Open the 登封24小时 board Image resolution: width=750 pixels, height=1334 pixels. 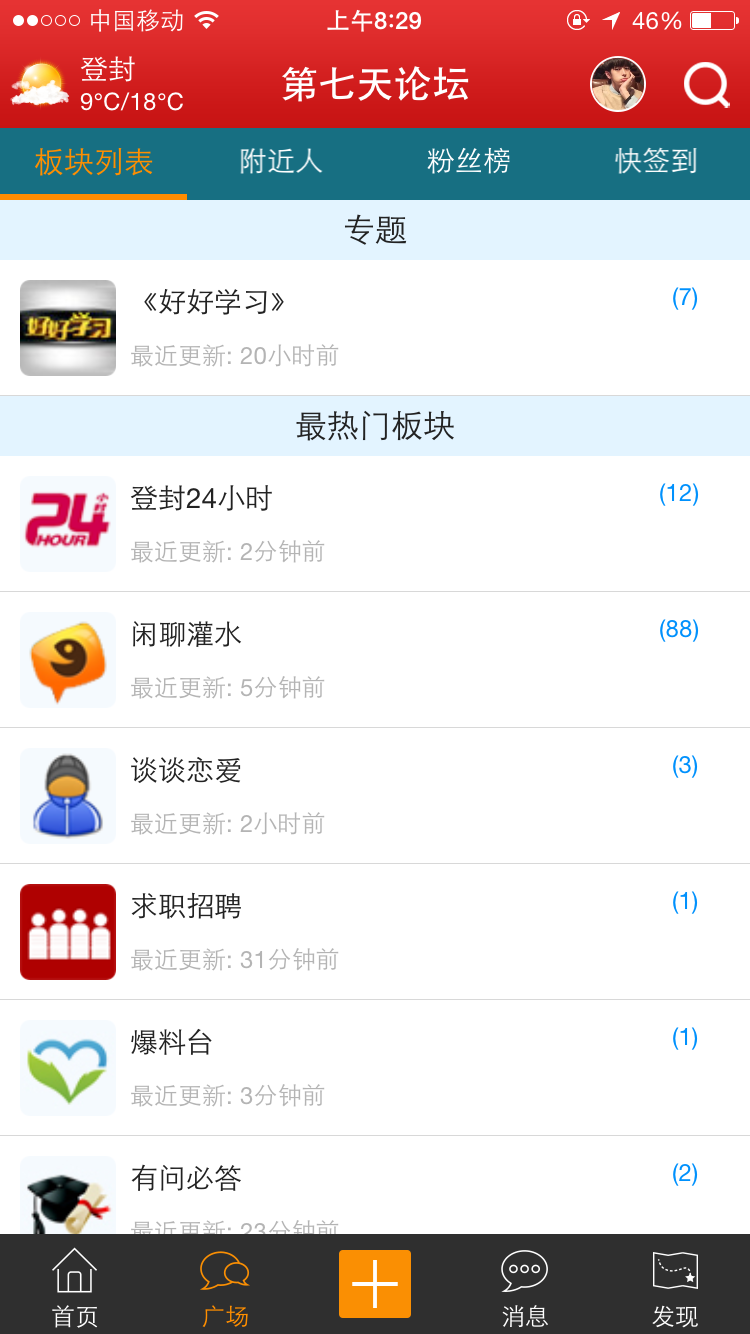pyautogui.click(x=375, y=524)
